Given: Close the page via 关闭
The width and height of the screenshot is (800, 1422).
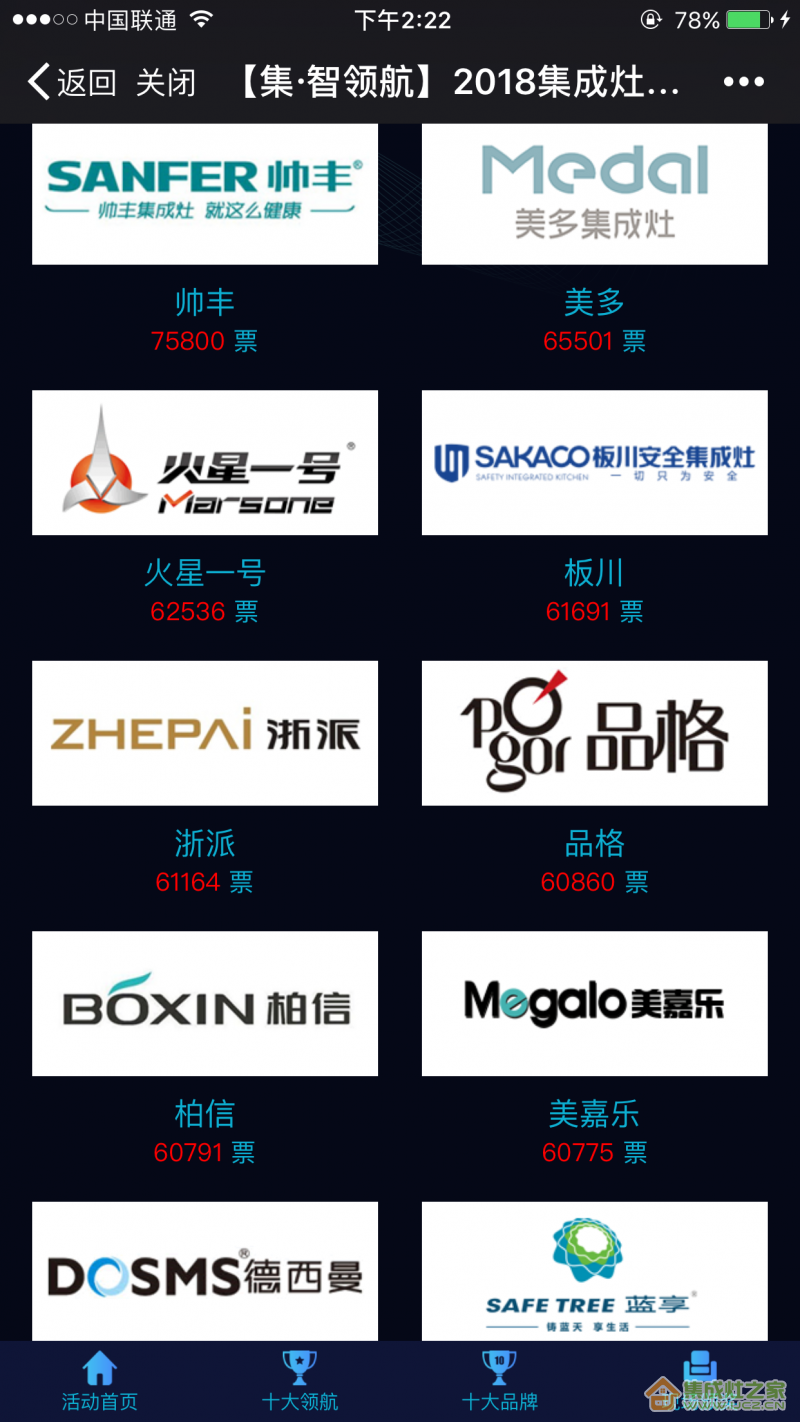Looking at the screenshot, I should click(166, 82).
